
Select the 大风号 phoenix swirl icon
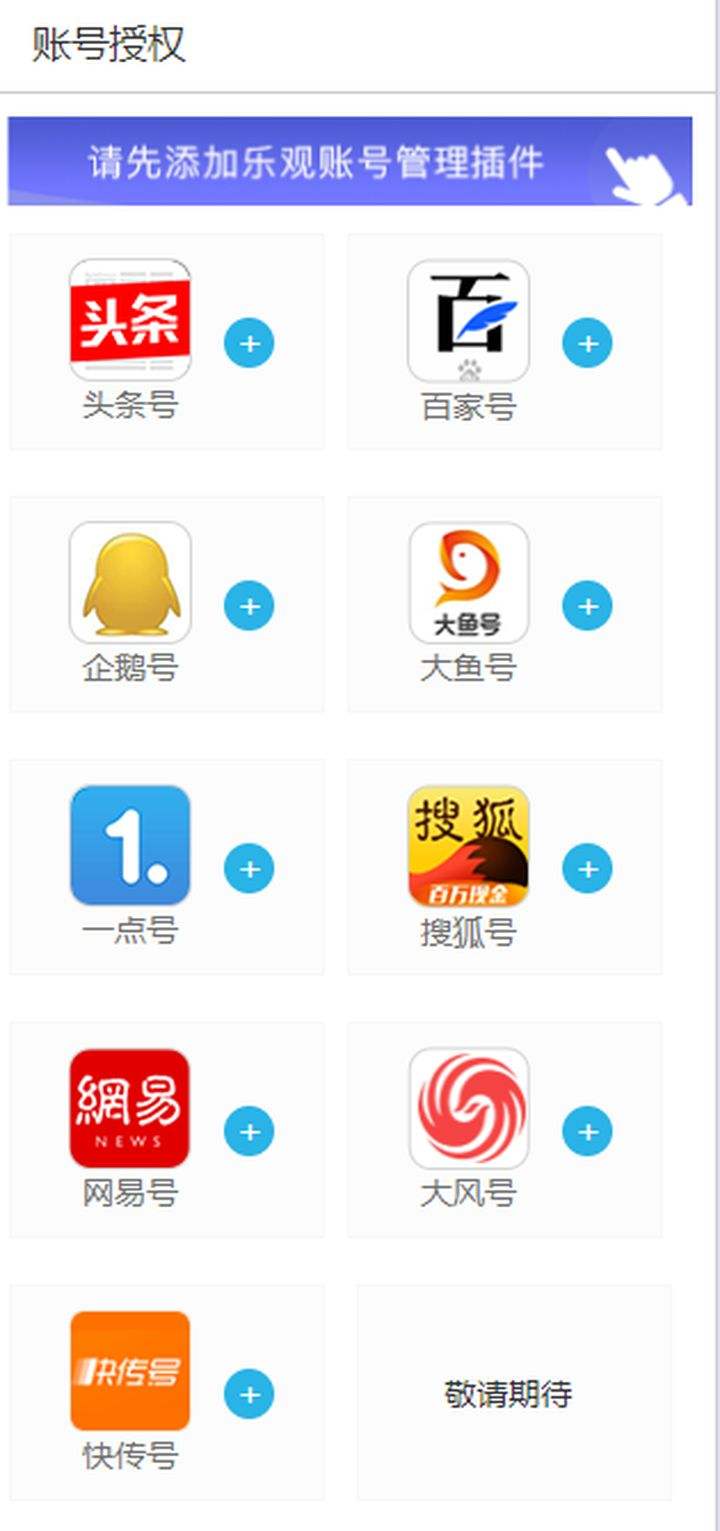click(467, 1108)
